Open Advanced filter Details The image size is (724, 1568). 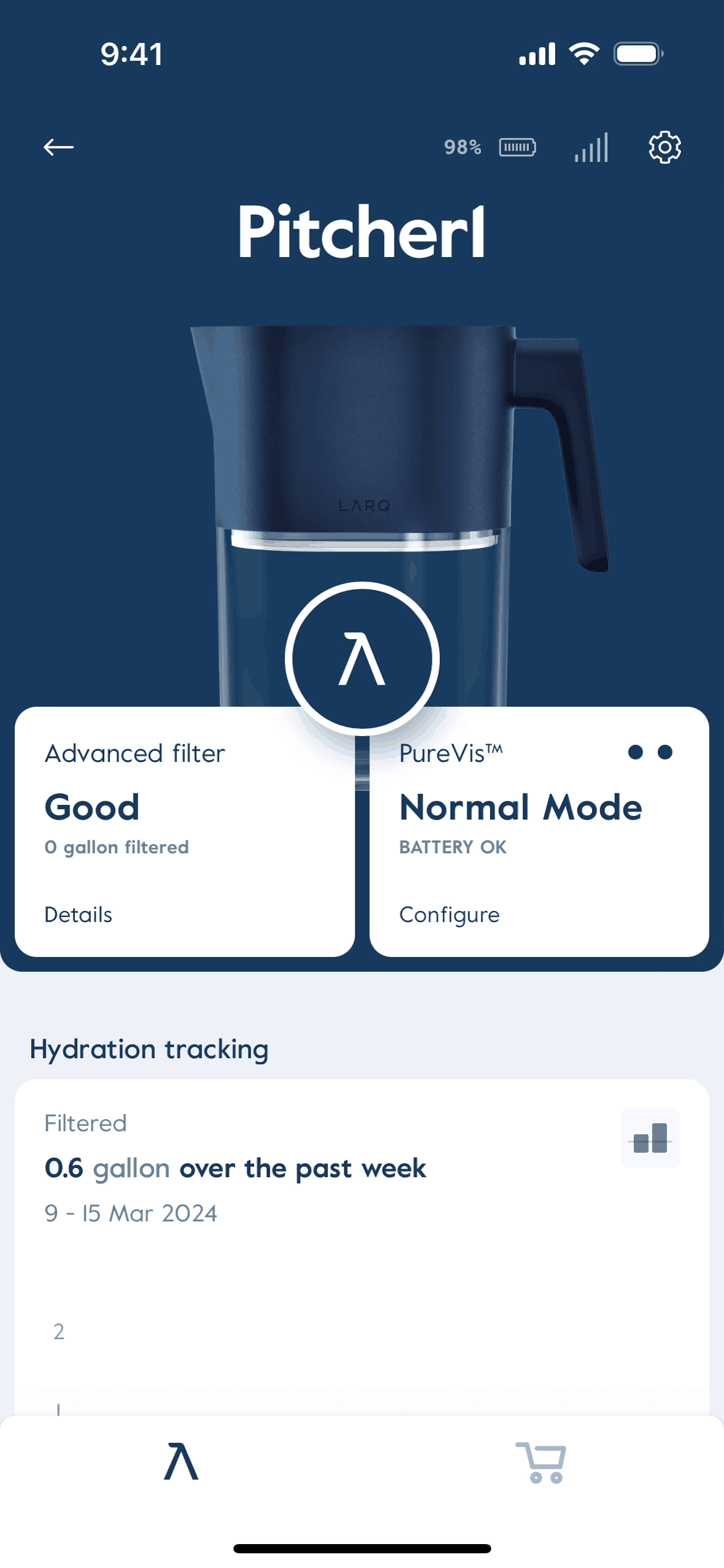[79, 915]
